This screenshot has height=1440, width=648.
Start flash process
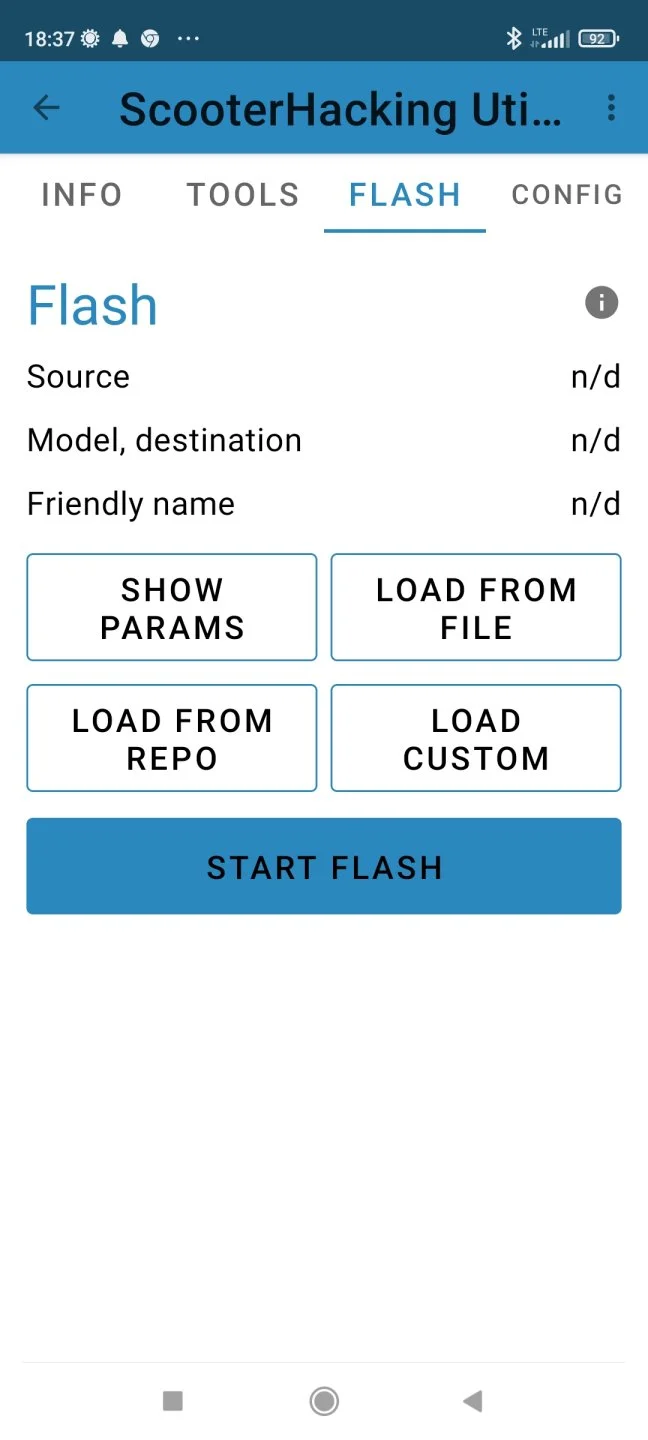point(324,867)
